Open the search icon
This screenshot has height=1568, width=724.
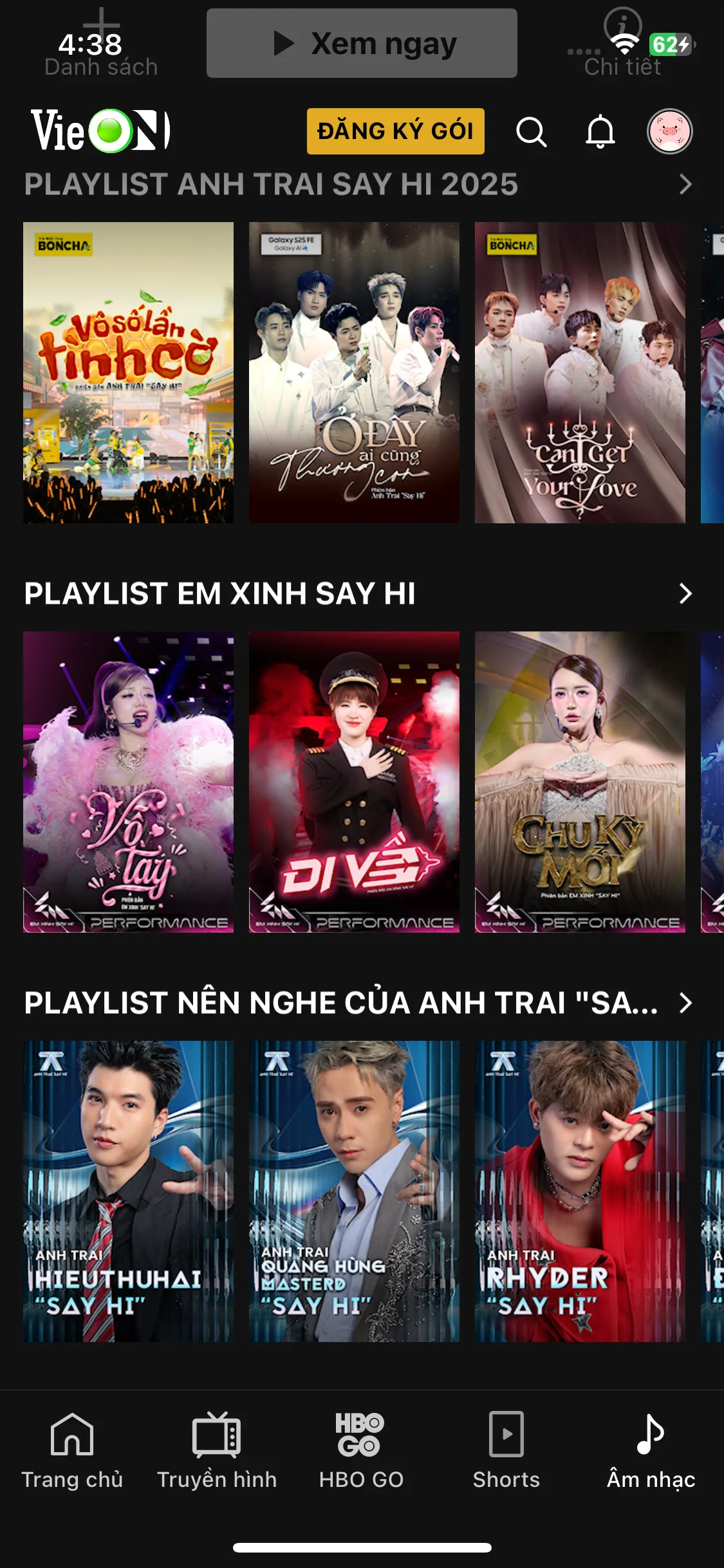pos(531,132)
